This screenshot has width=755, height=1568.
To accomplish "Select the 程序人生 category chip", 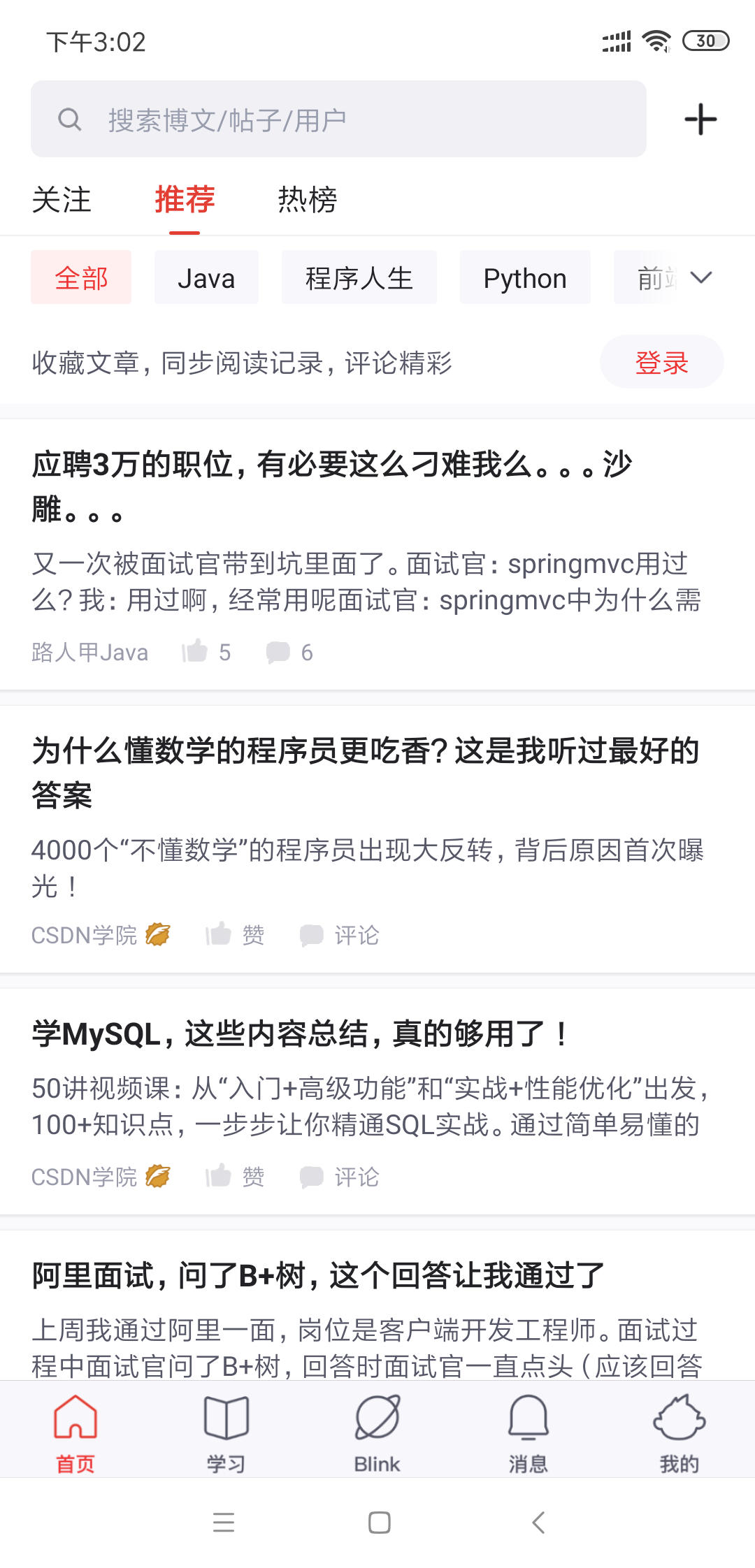I will [359, 278].
